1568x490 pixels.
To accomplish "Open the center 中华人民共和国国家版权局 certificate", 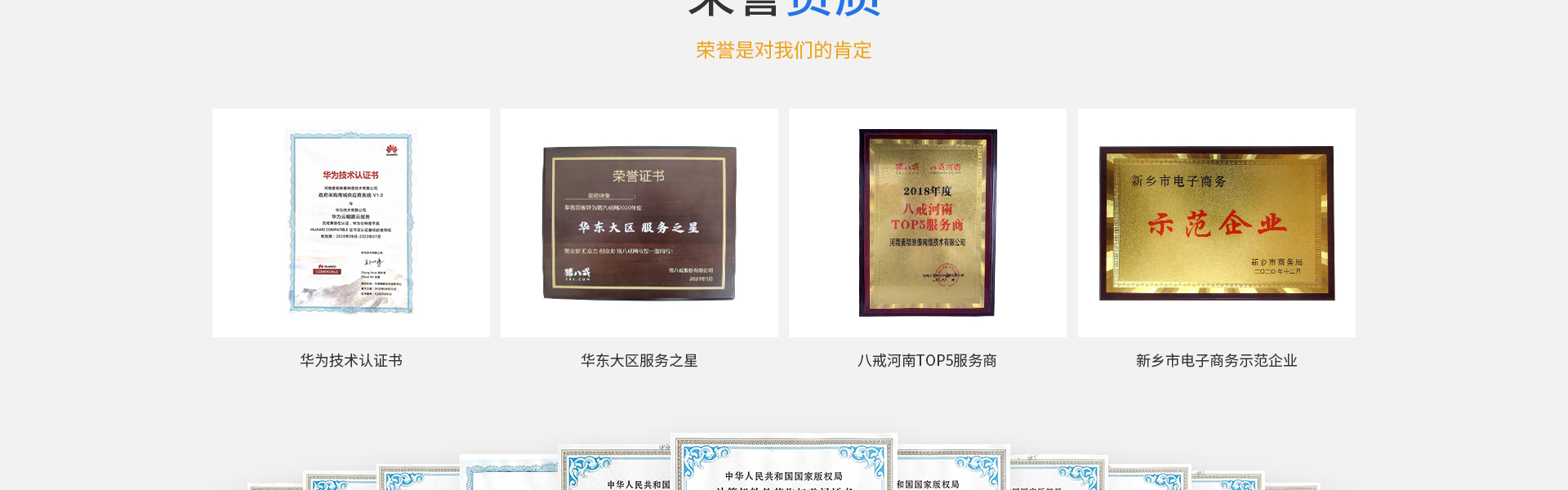I will click(784, 465).
